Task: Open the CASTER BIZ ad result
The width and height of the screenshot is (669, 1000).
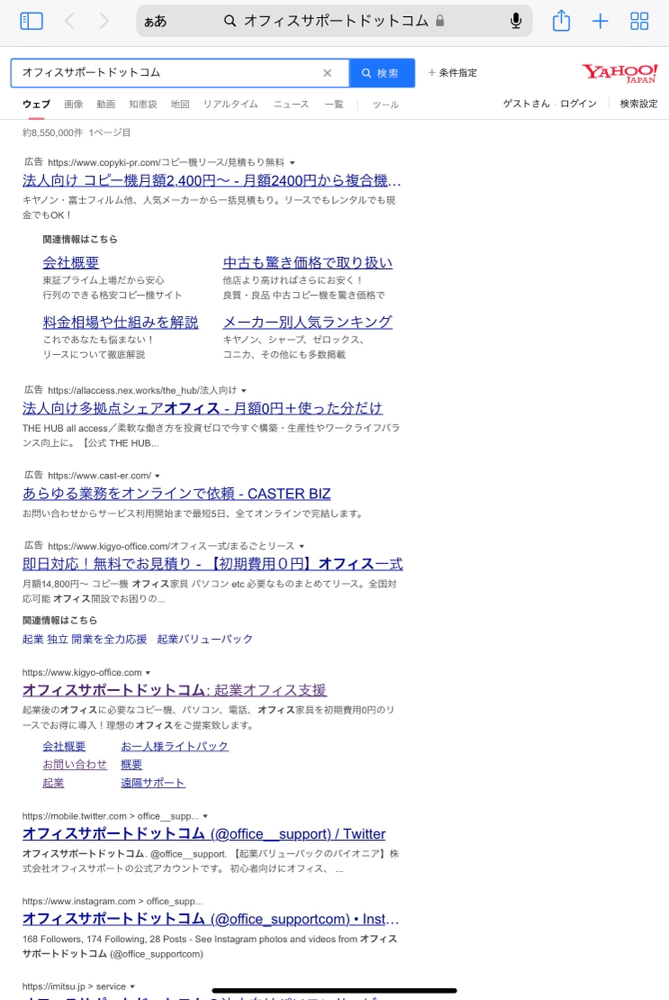Action: [176, 493]
